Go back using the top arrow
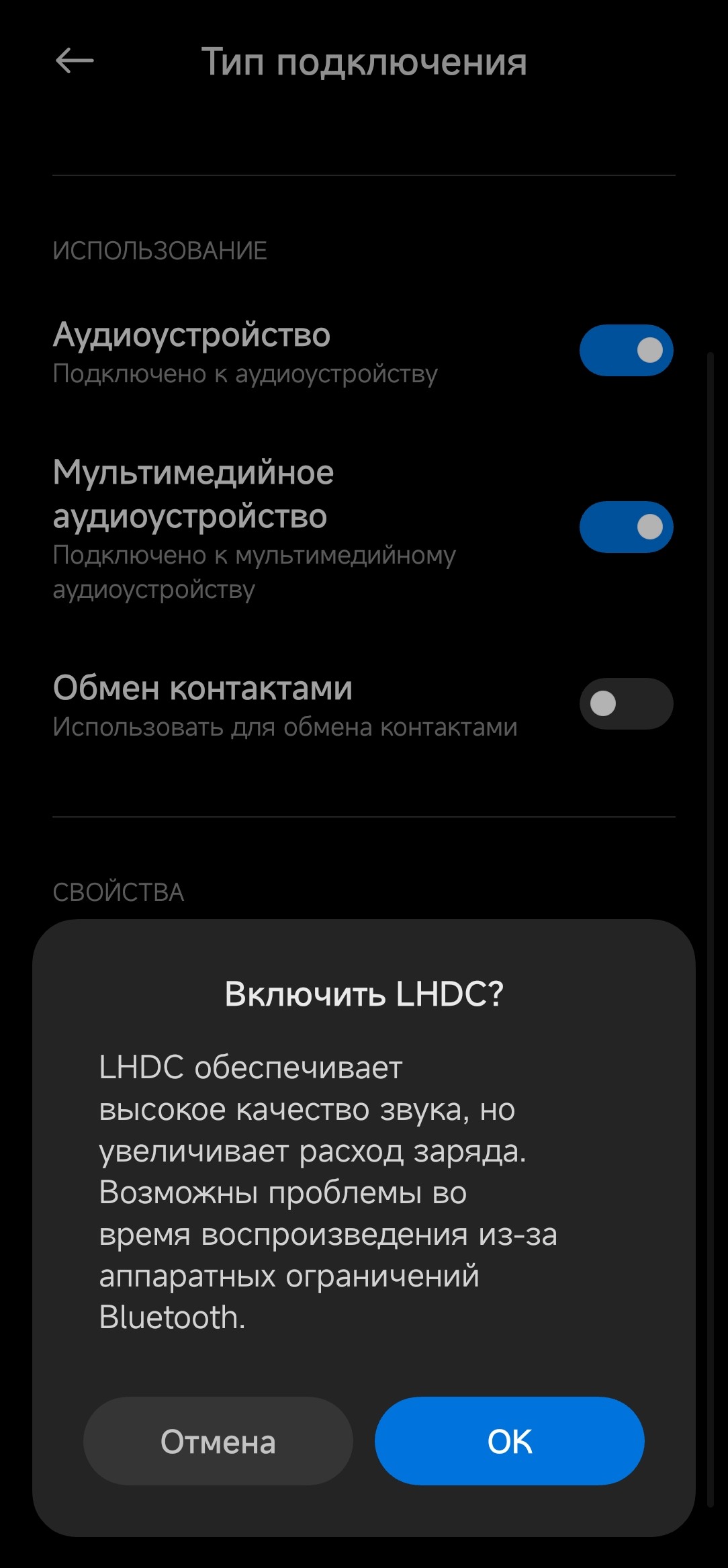728x1568 pixels. pyautogui.click(x=74, y=61)
